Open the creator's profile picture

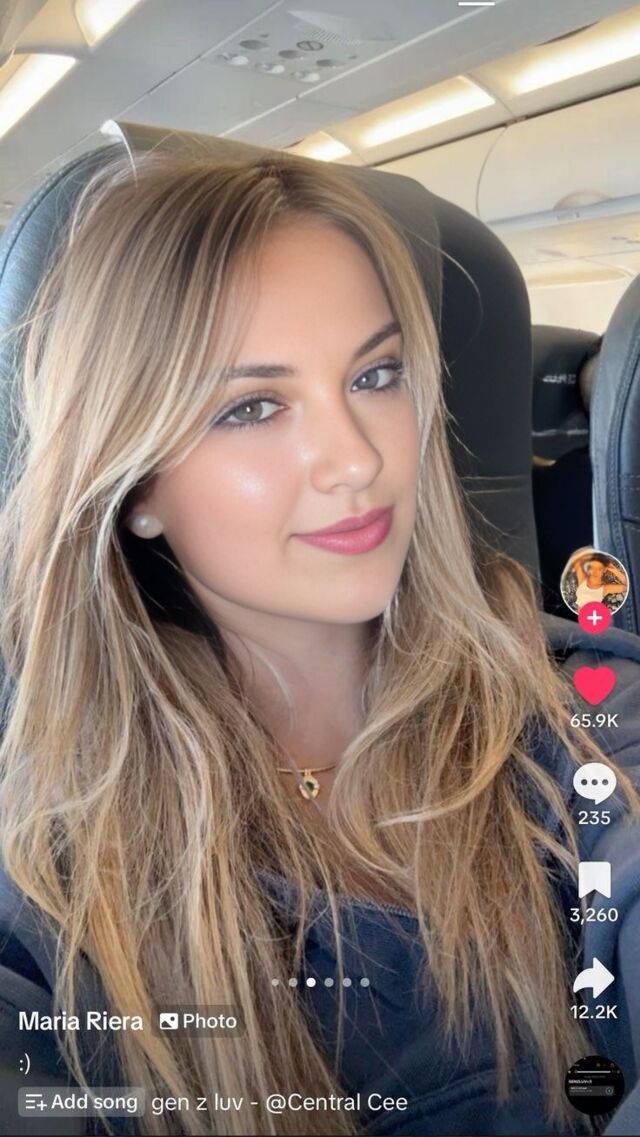(x=594, y=580)
